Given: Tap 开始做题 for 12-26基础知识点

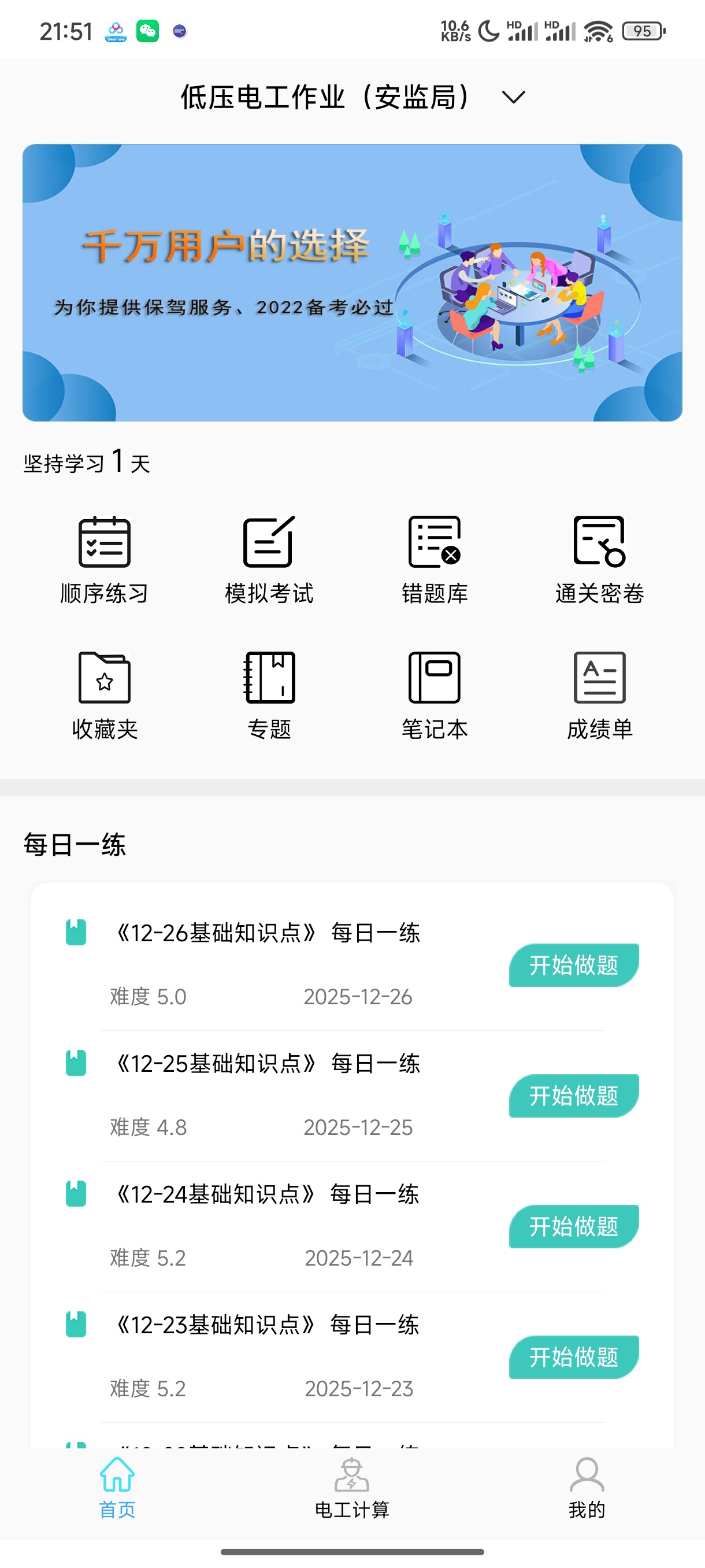Looking at the screenshot, I should click(574, 965).
